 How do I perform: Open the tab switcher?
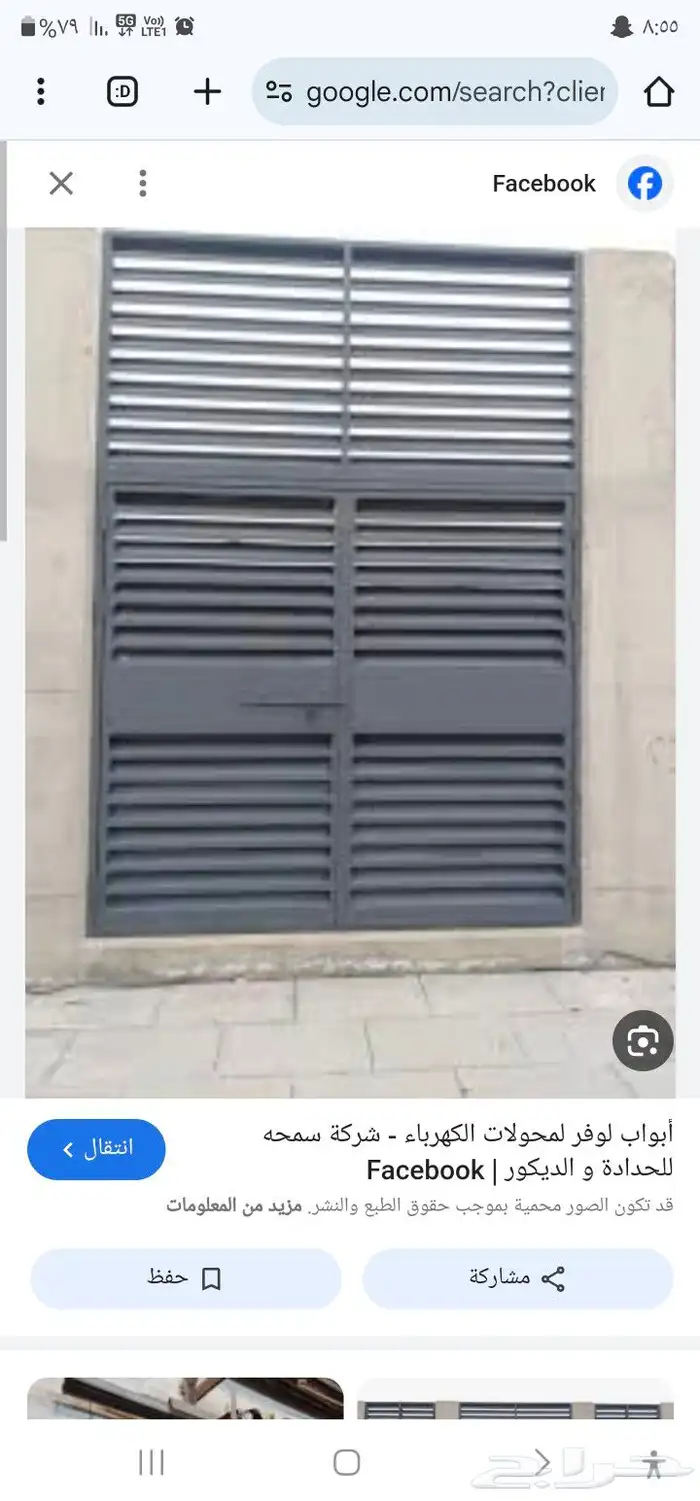(122, 92)
